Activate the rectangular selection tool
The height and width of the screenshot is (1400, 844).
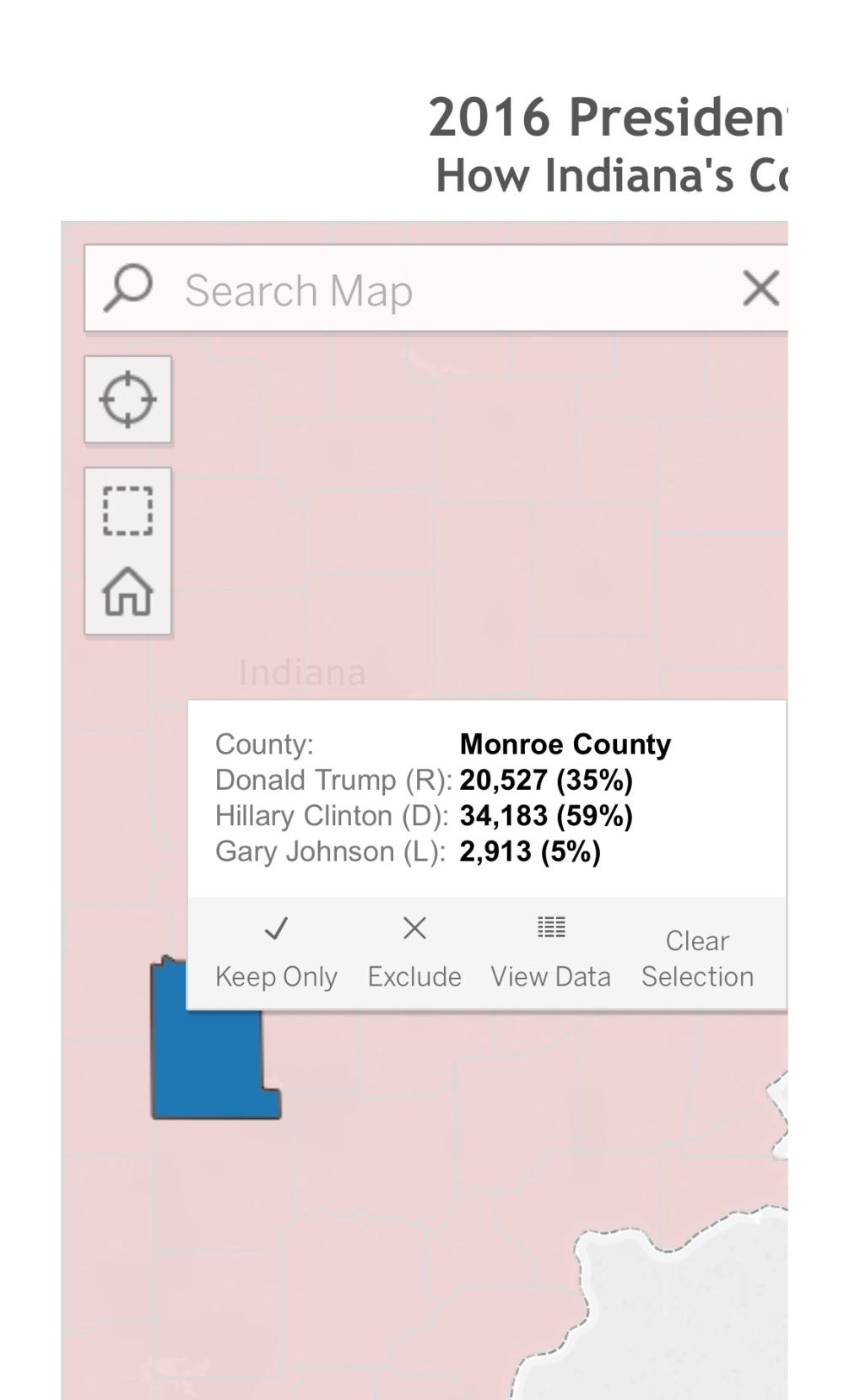[x=128, y=511]
